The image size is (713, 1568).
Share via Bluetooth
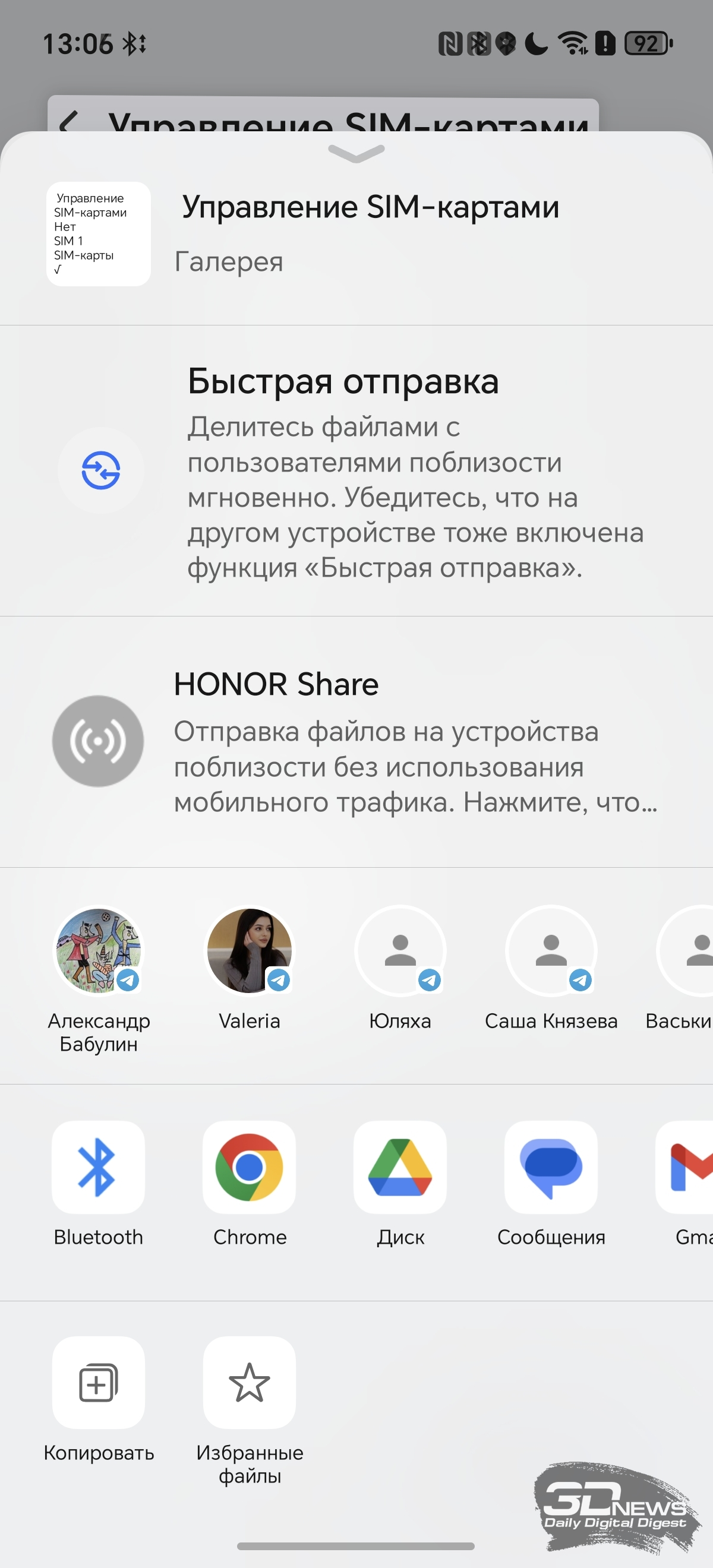pos(98,1168)
